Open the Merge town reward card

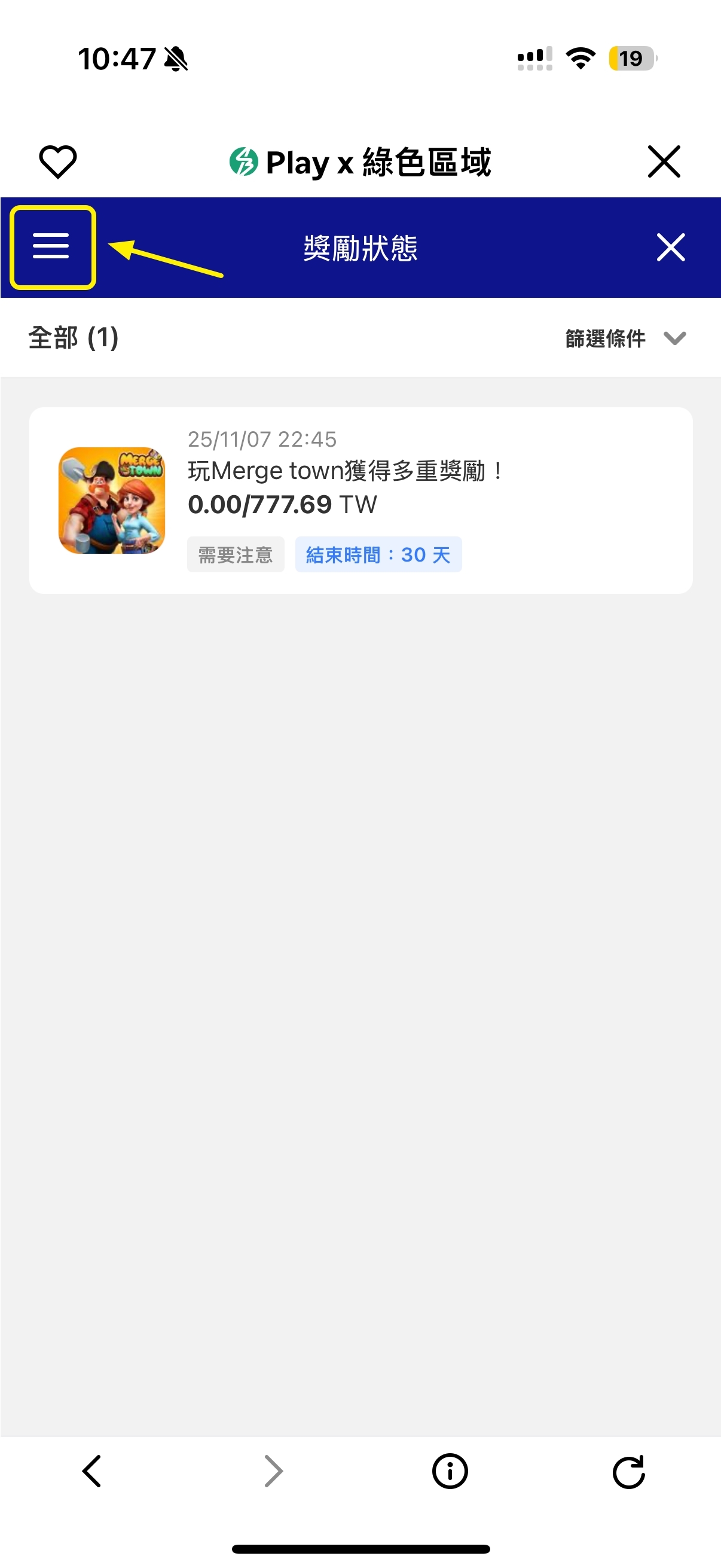[x=360, y=500]
